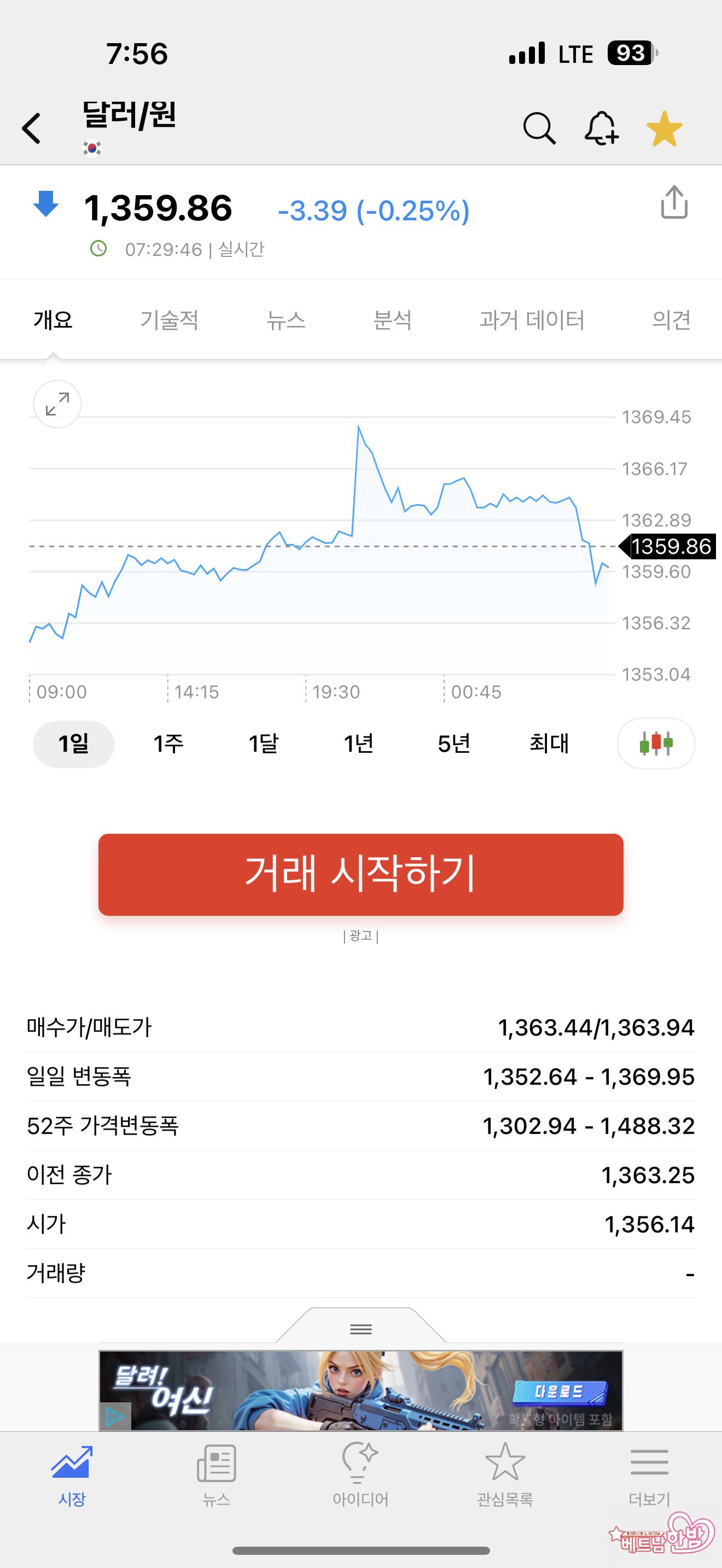
Task: Select the 1주 chart range
Action: tap(168, 744)
